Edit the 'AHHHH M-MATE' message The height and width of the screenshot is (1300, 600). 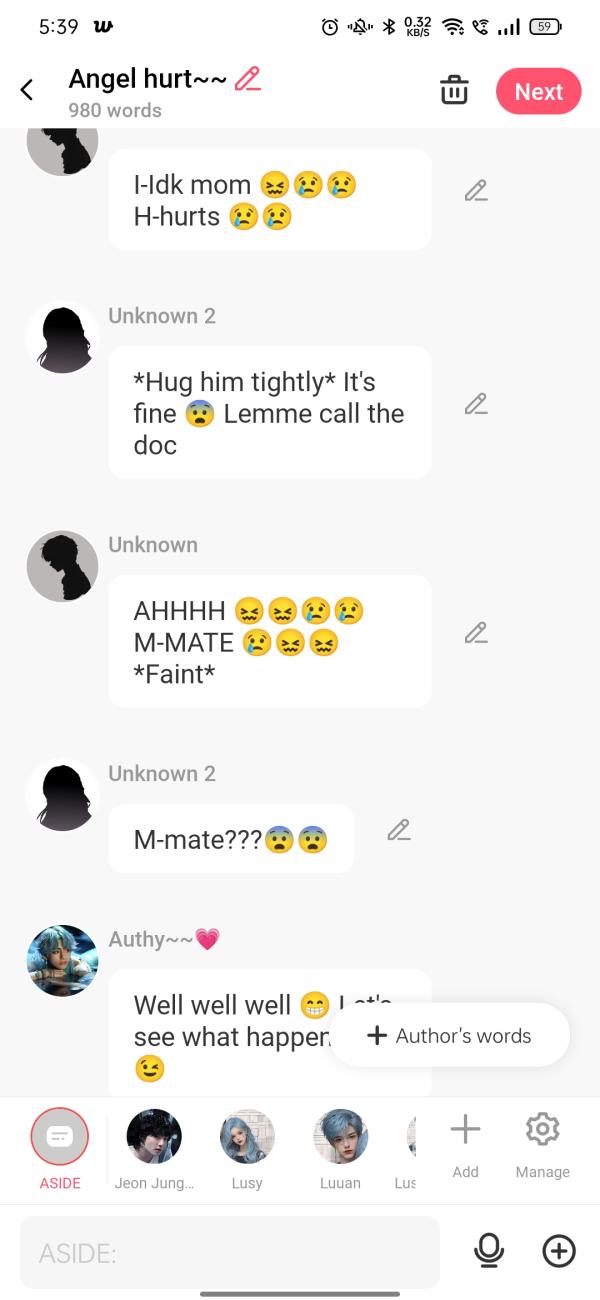(476, 633)
